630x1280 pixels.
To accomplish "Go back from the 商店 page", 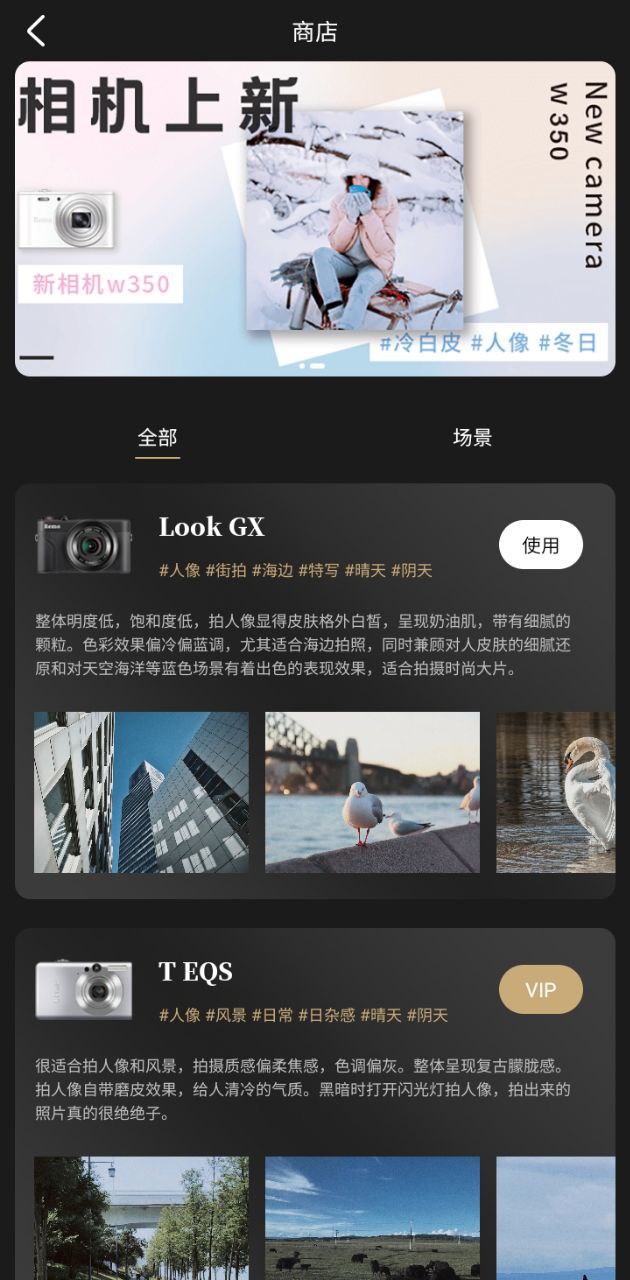I will [x=37, y=32].
